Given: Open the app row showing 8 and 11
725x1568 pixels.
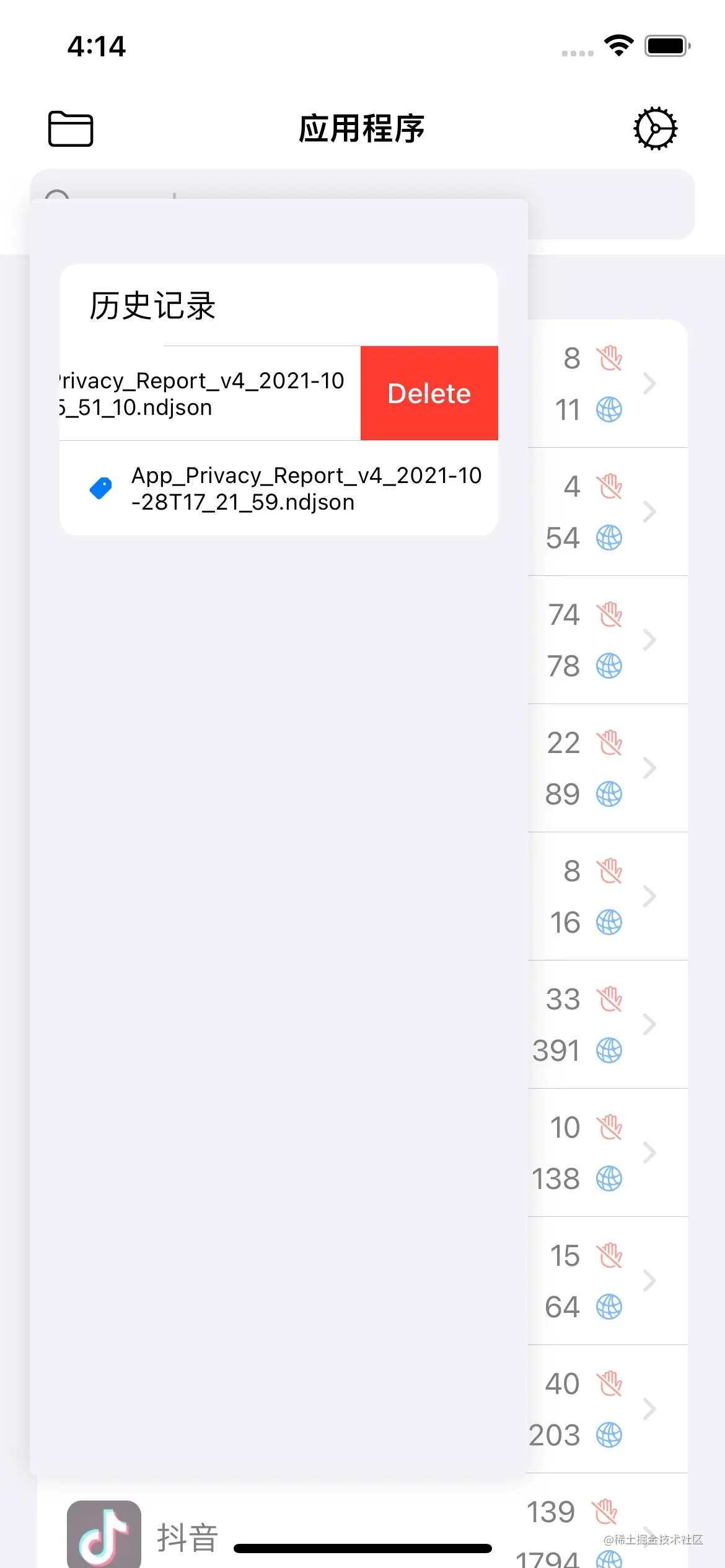Looking at the screenshot, I should (608, 384).
